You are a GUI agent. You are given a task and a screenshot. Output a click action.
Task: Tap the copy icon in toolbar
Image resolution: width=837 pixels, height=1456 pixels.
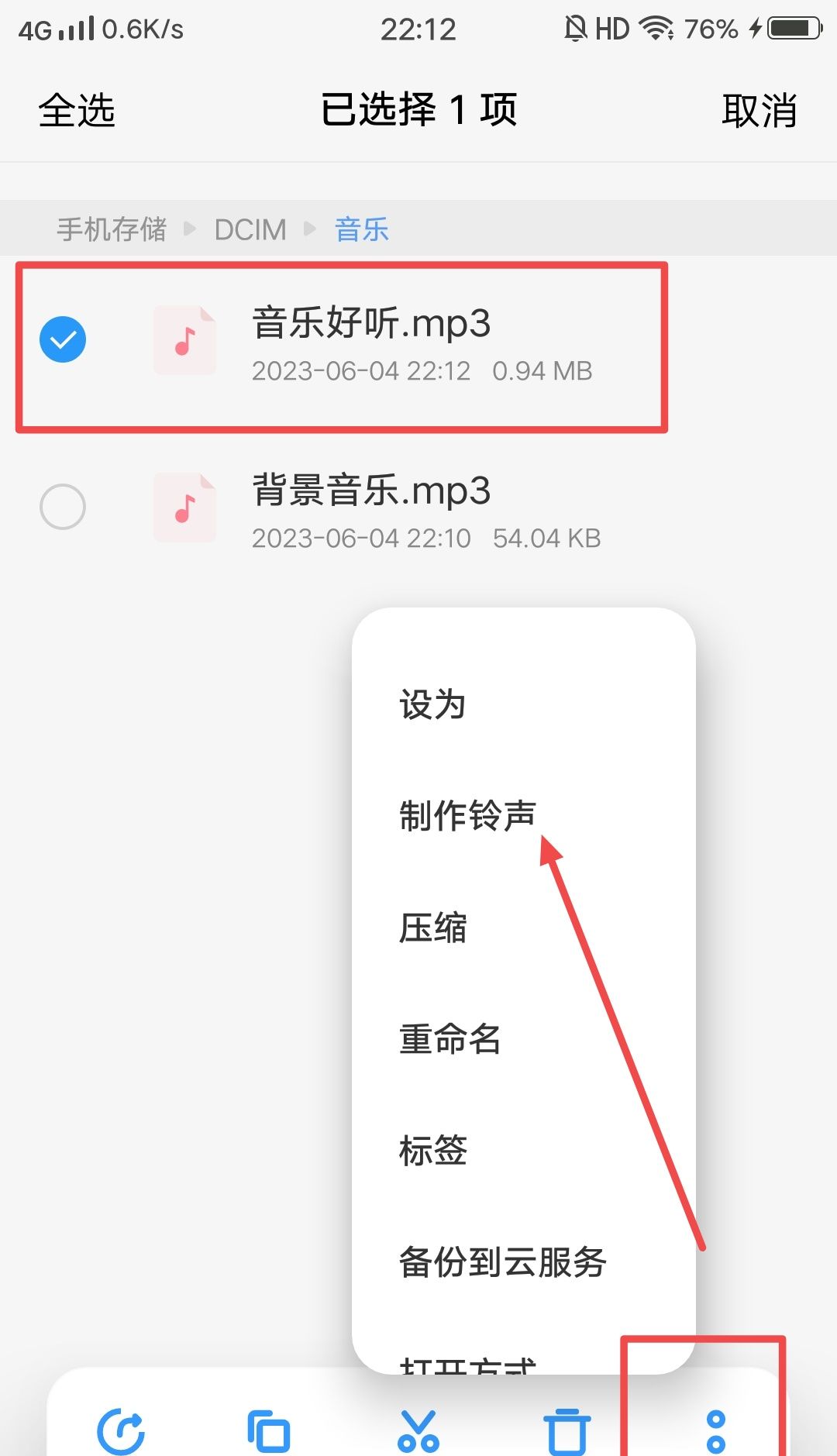[x=268, y=1430]
